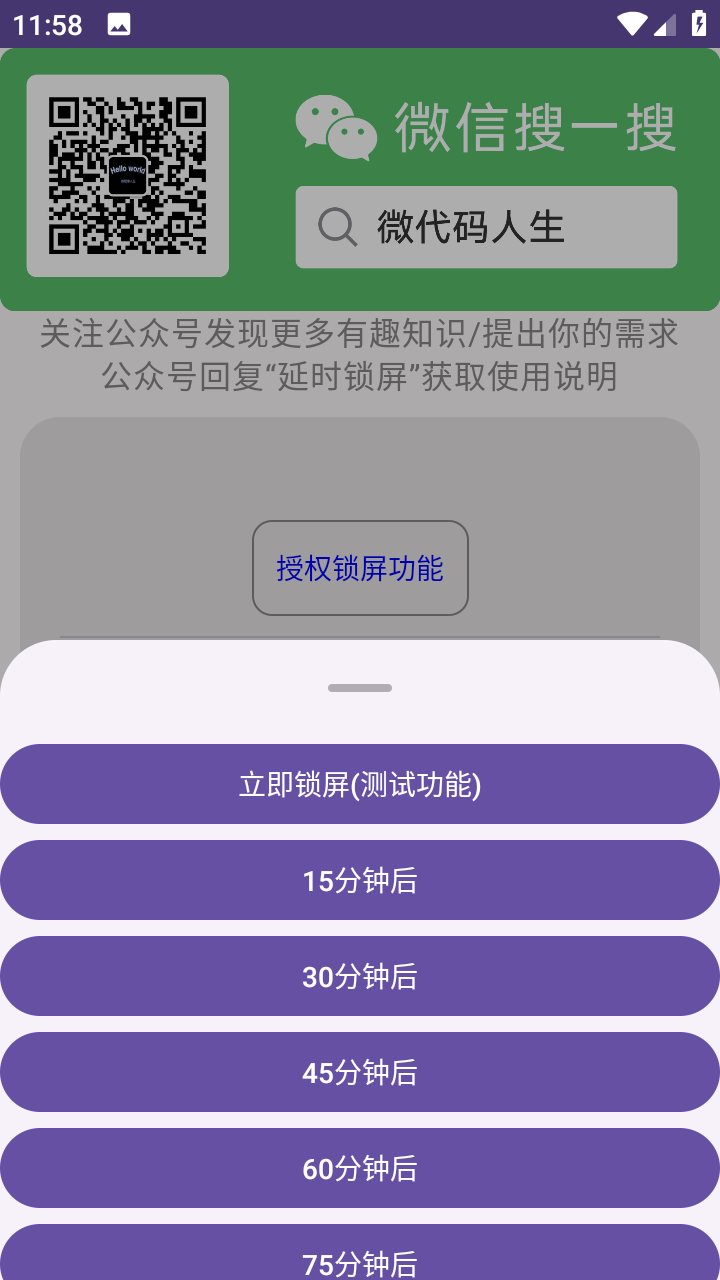This screenshot has height=1280, width=720.
Task: Tap the 微代码人生 search input field
Action: click(x=486, y=226)
